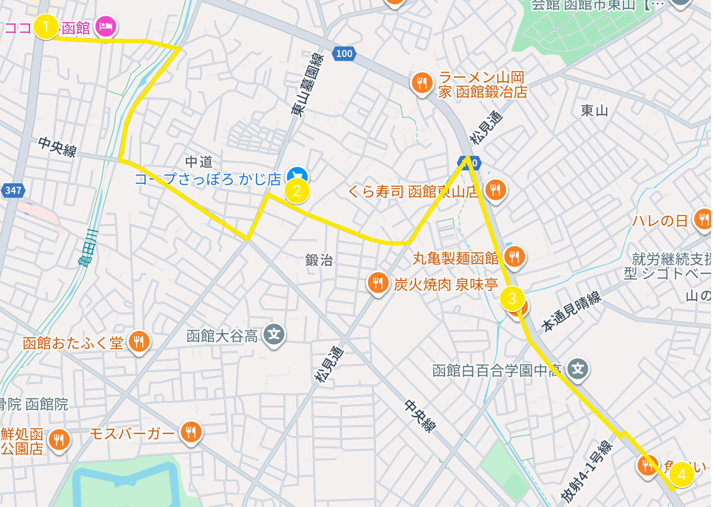The image size is (713, 507).
Task: Open コープさっぽろ かじ店 shop pin
Action: pyautogui.click(x=297, y=173)
